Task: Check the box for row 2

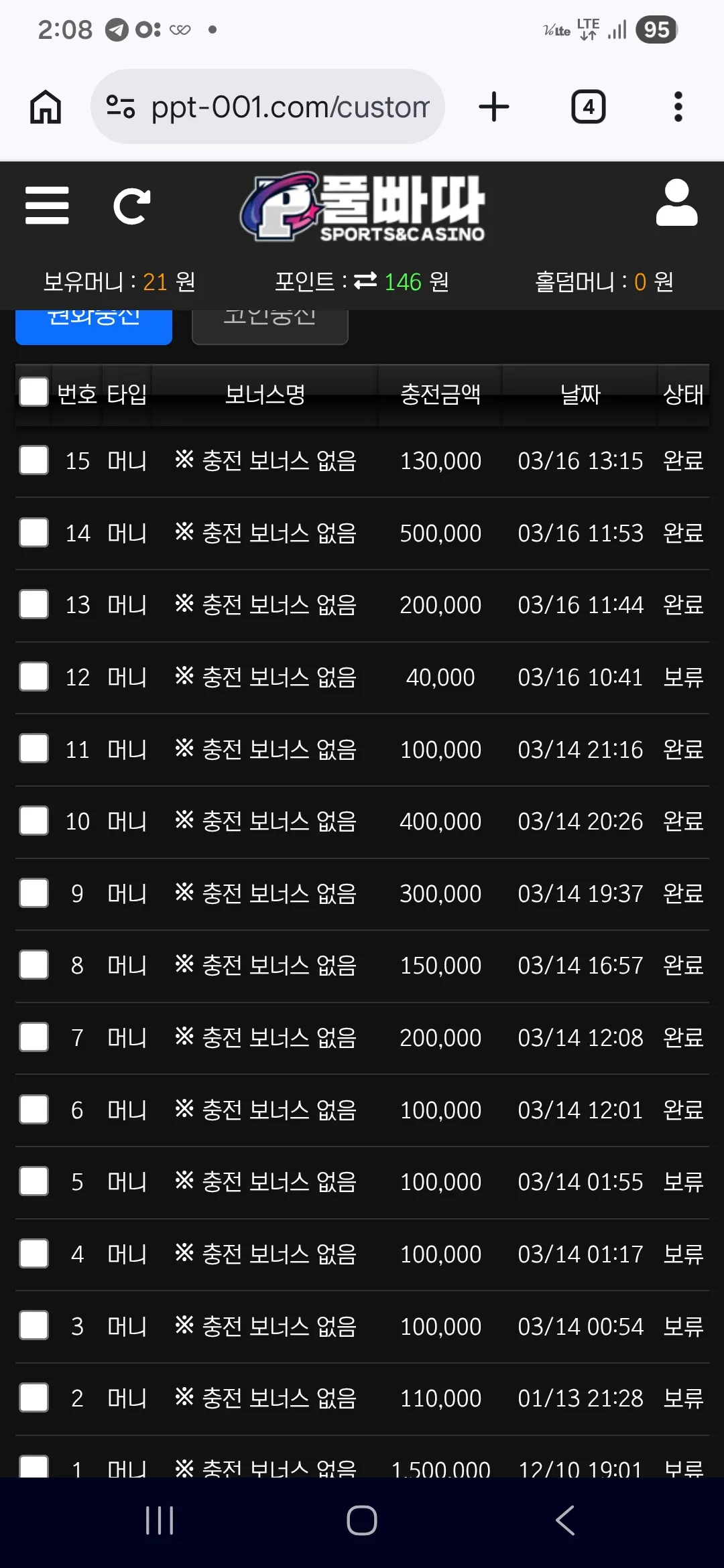Action: pos(34,1398)
